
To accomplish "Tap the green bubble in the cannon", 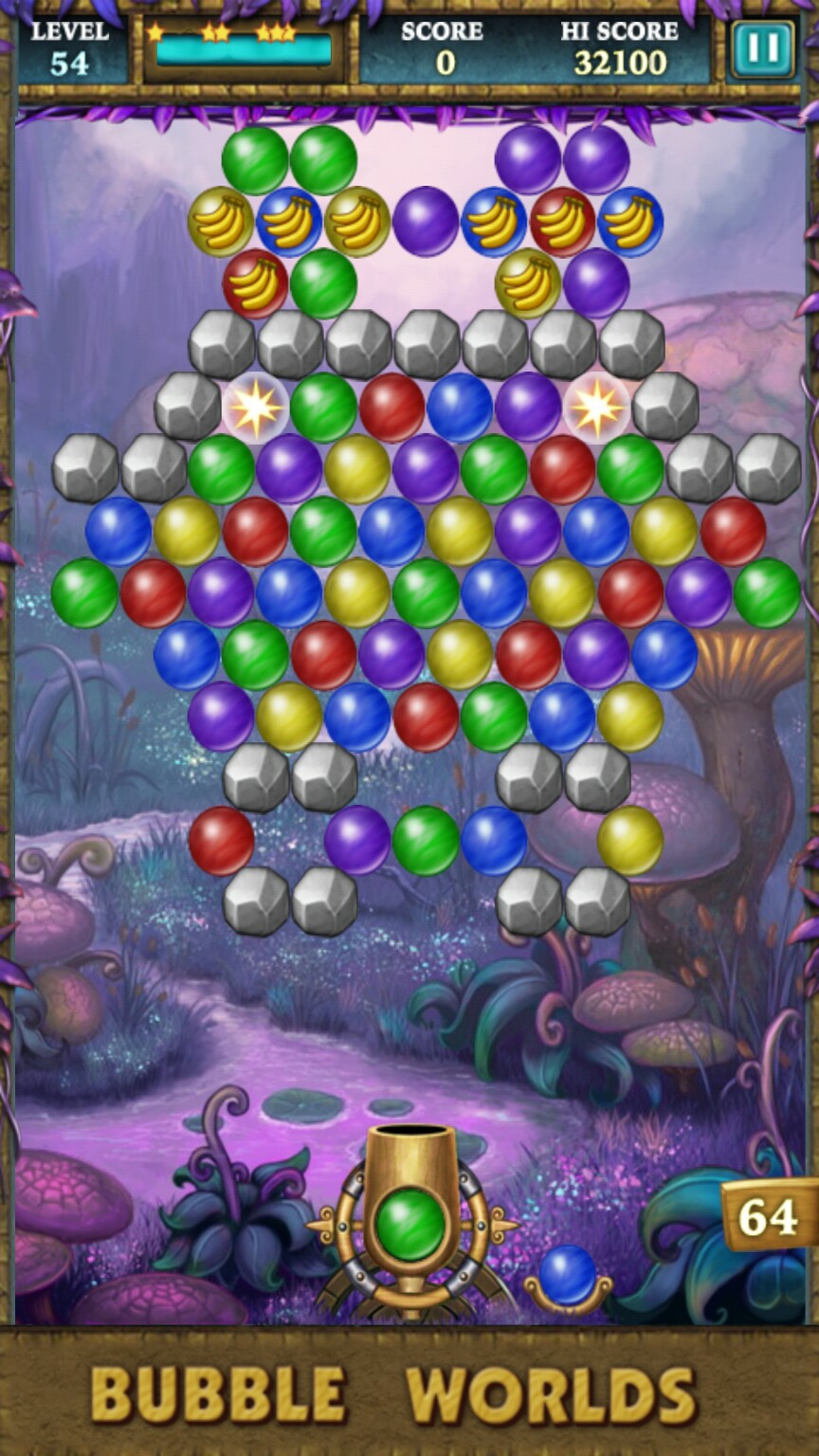I will pos(410,1224).
